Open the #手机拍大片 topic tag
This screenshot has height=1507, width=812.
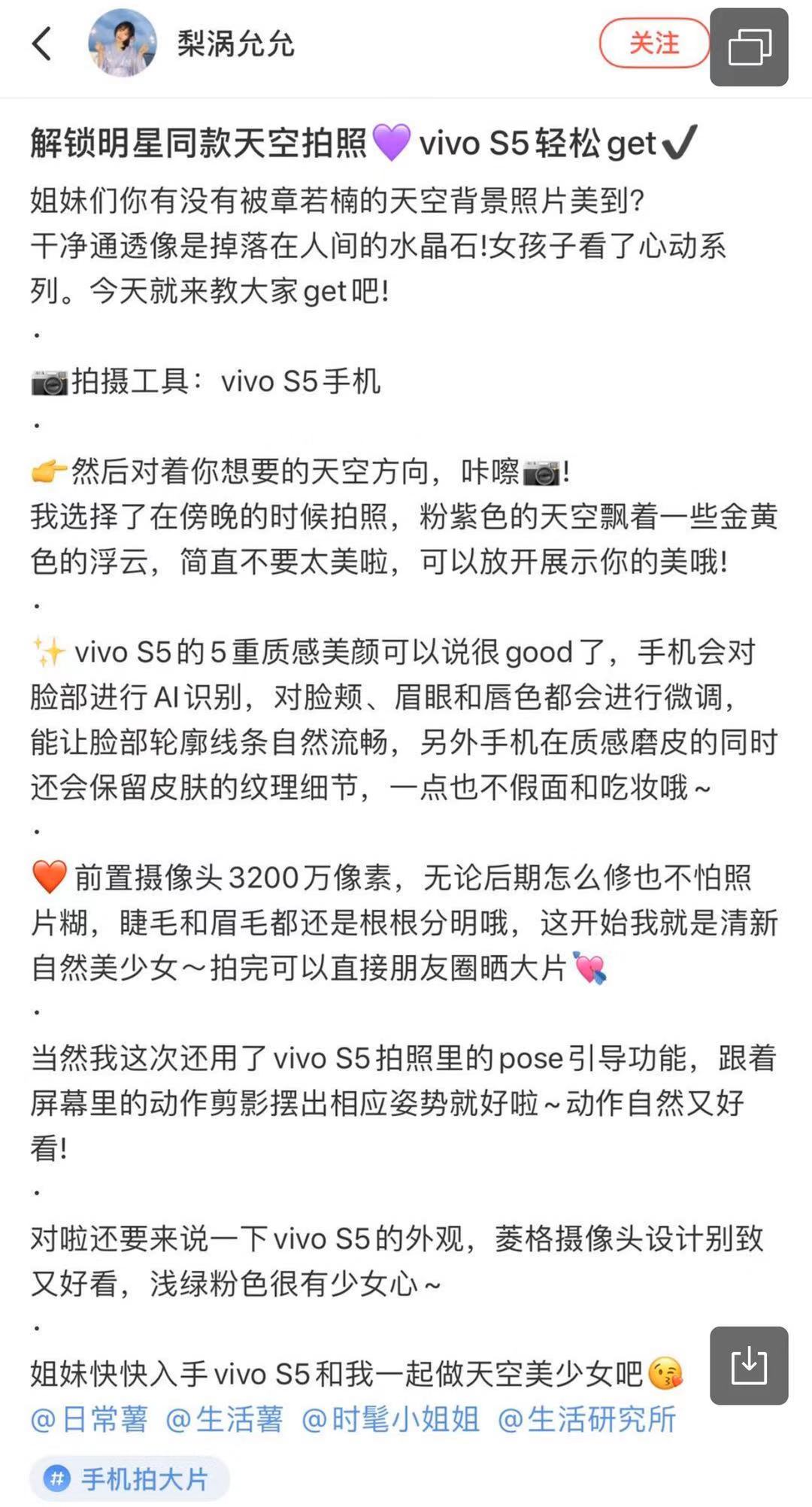click(x=129, y=1478)
